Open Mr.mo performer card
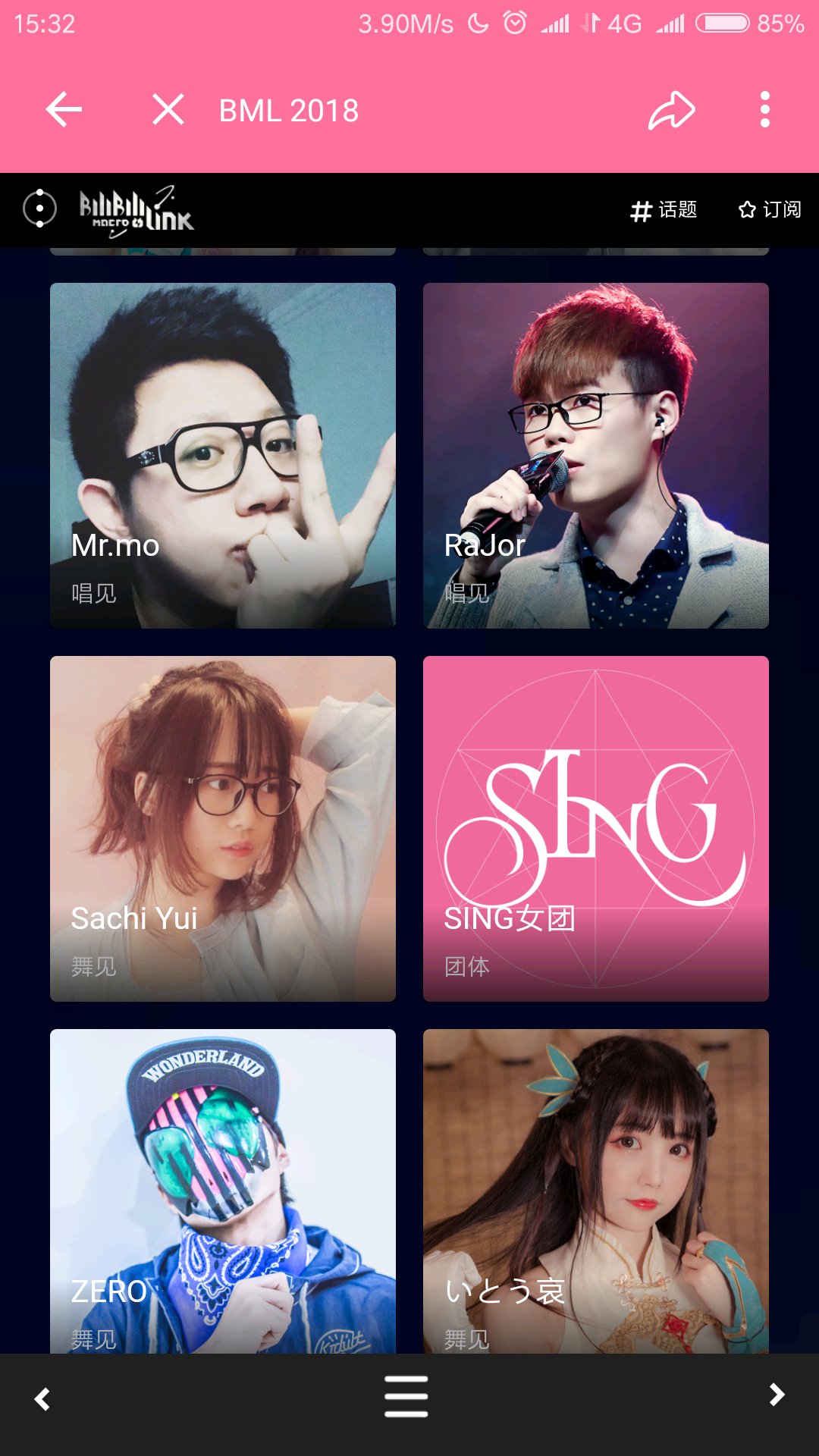This screenshot has height=1456, width=819. (223, 456)
